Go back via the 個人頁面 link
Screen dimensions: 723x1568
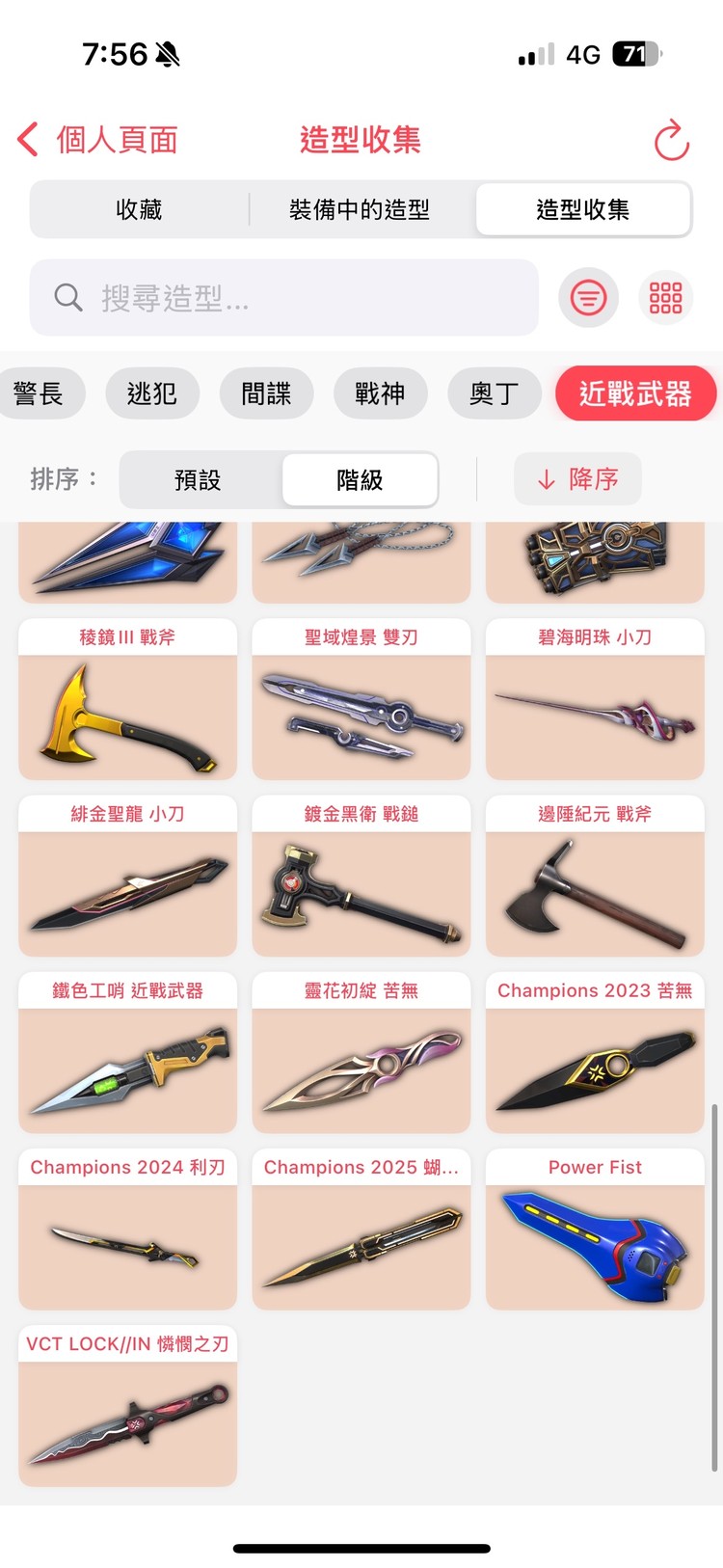[x=119, y=139]
